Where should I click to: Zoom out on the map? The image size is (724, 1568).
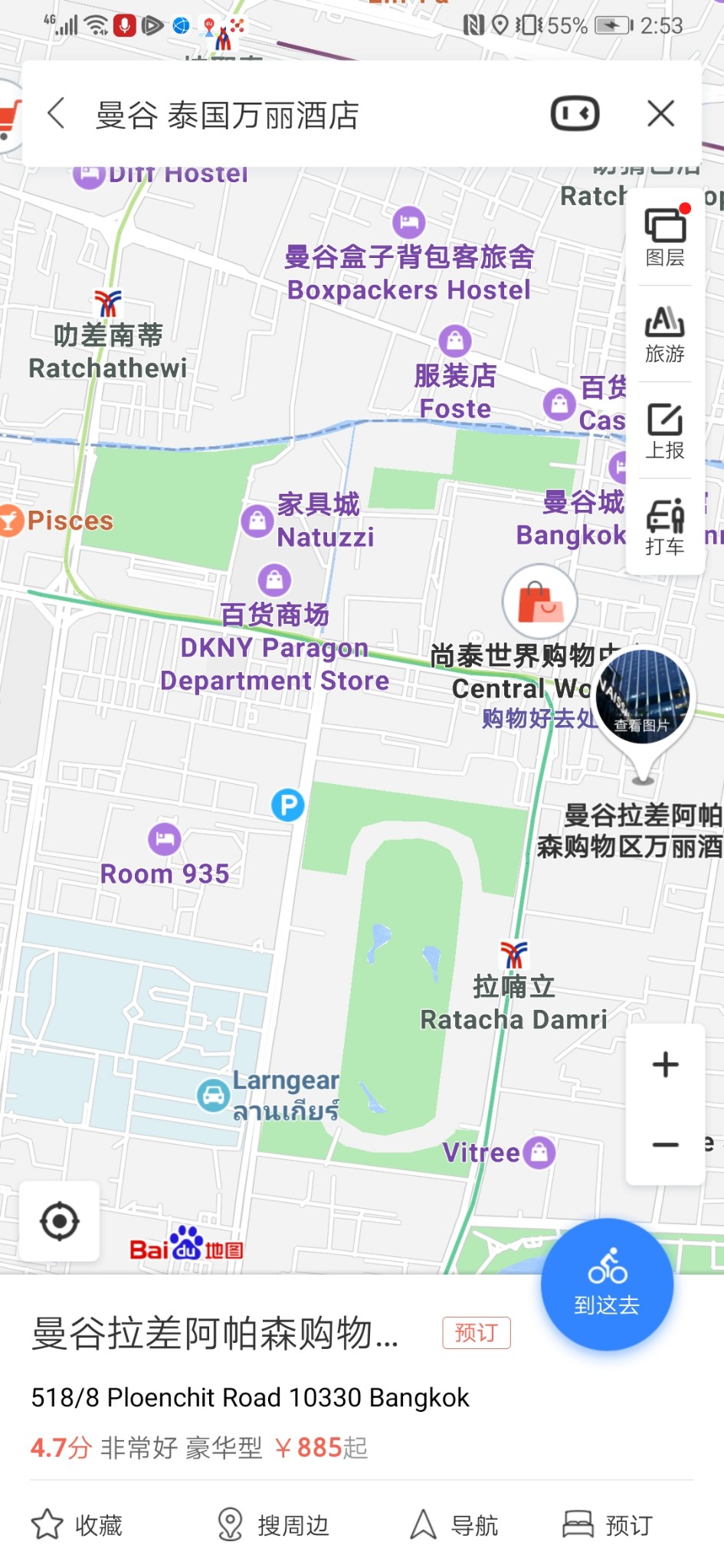click(665, 1145)
